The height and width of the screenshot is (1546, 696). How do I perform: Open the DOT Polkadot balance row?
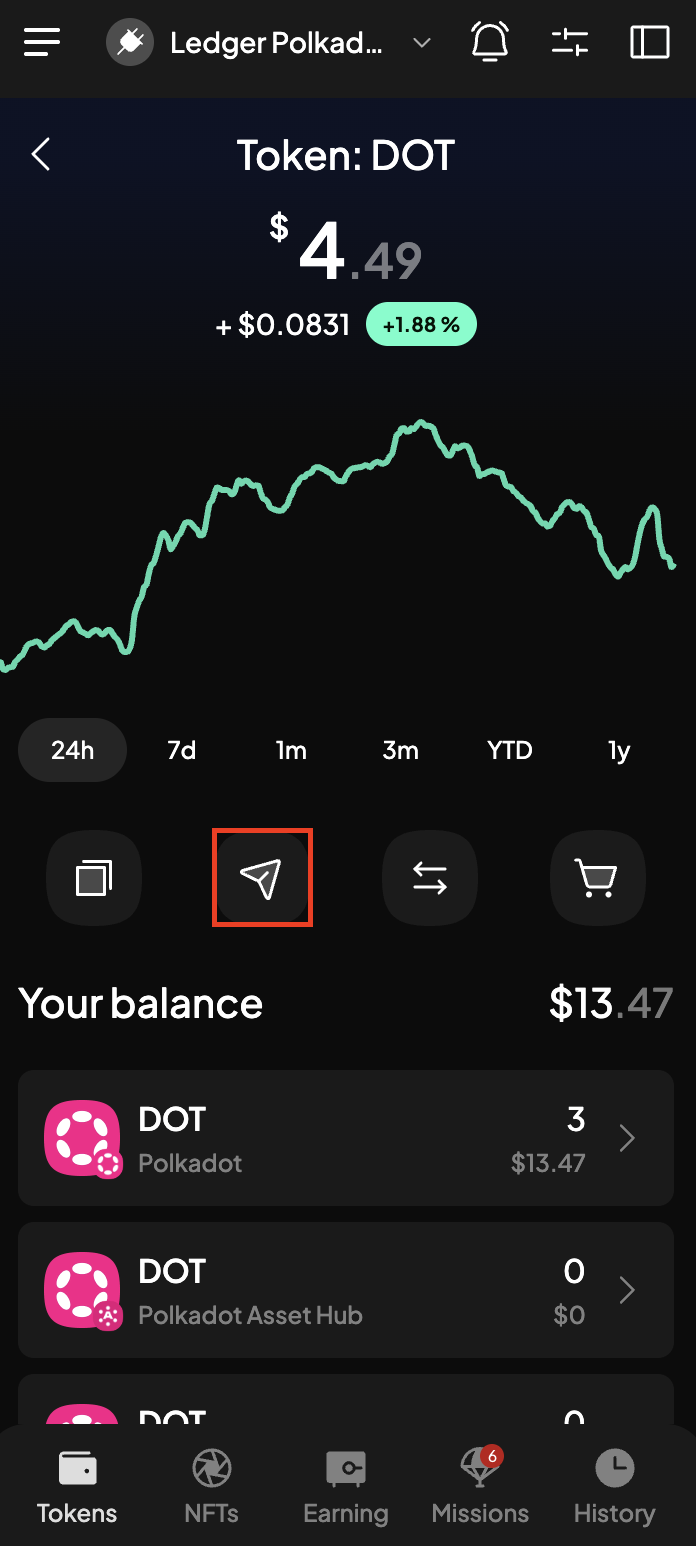[x=346, y=1138]
